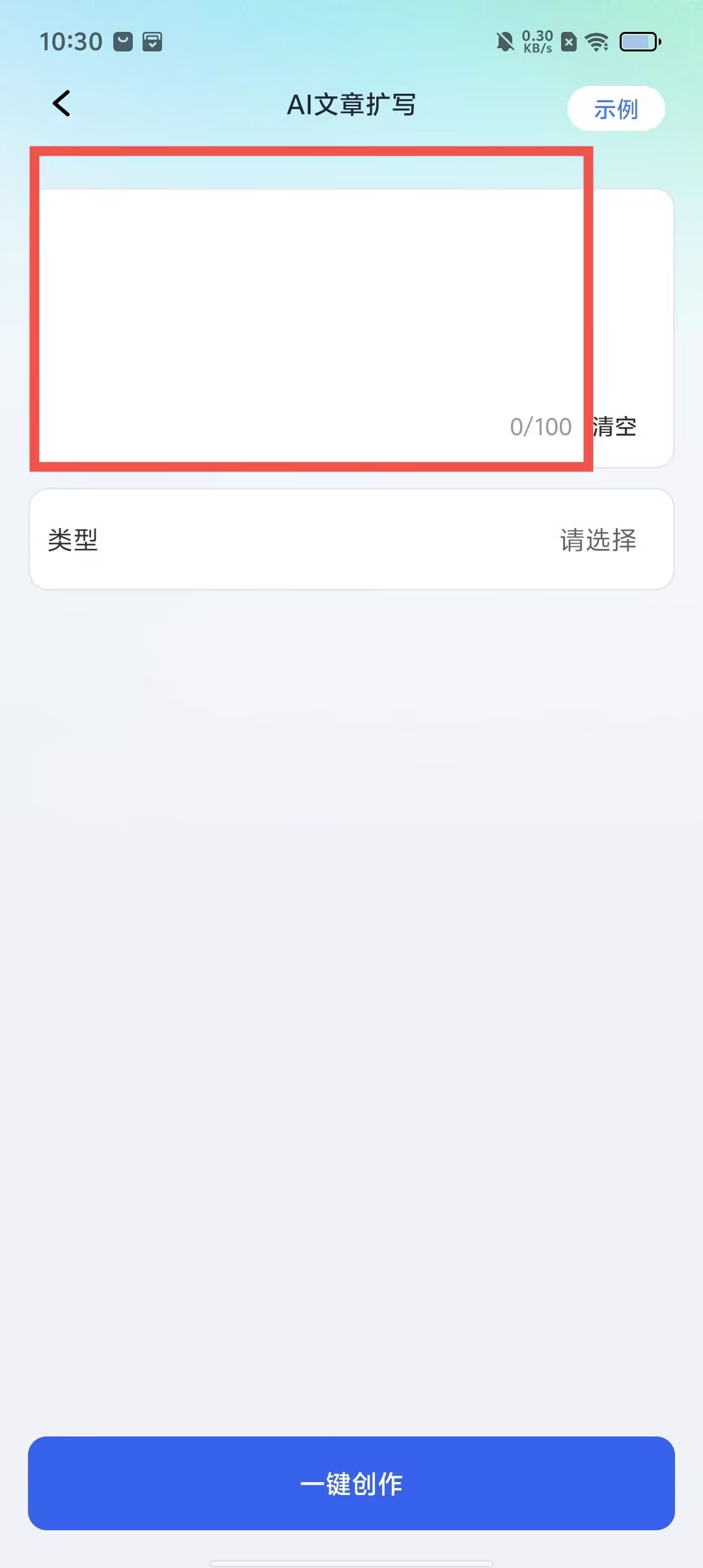Screen dimensions: 703x1568
Task: Open the 示例 example button
Action: click(x=615, y=109)
